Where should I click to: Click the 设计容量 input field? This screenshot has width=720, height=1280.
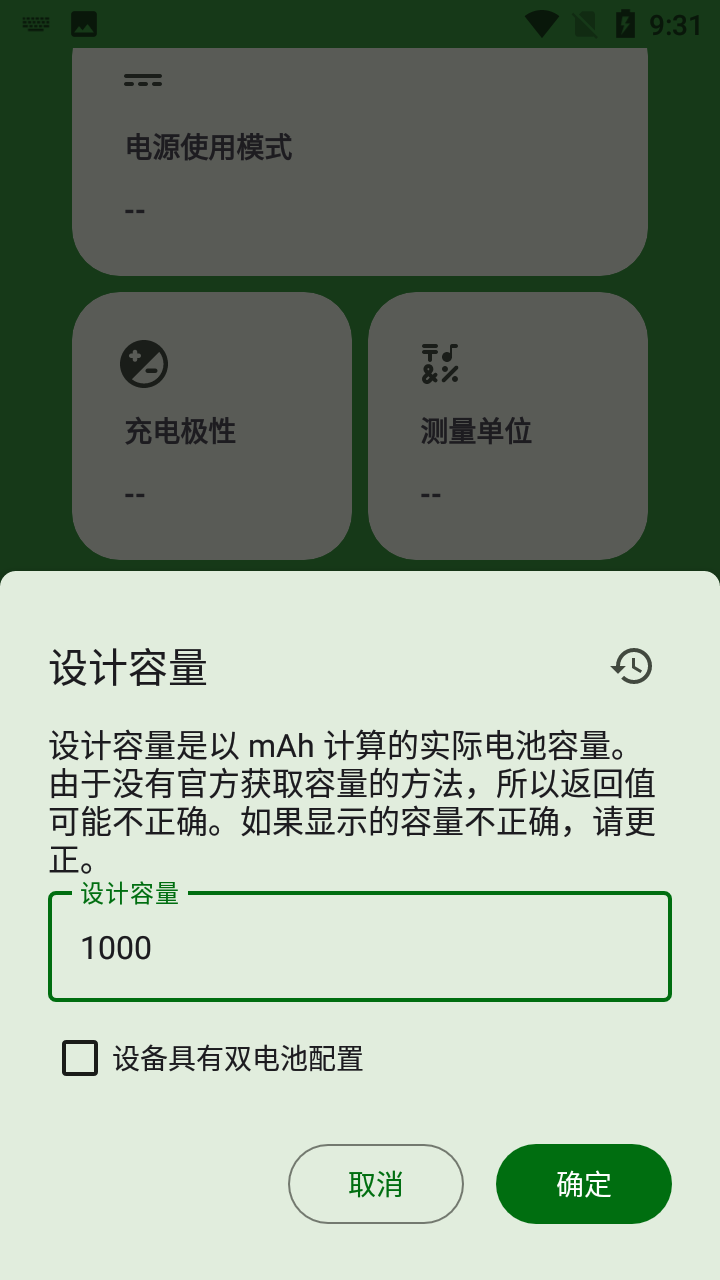(359, 946)
